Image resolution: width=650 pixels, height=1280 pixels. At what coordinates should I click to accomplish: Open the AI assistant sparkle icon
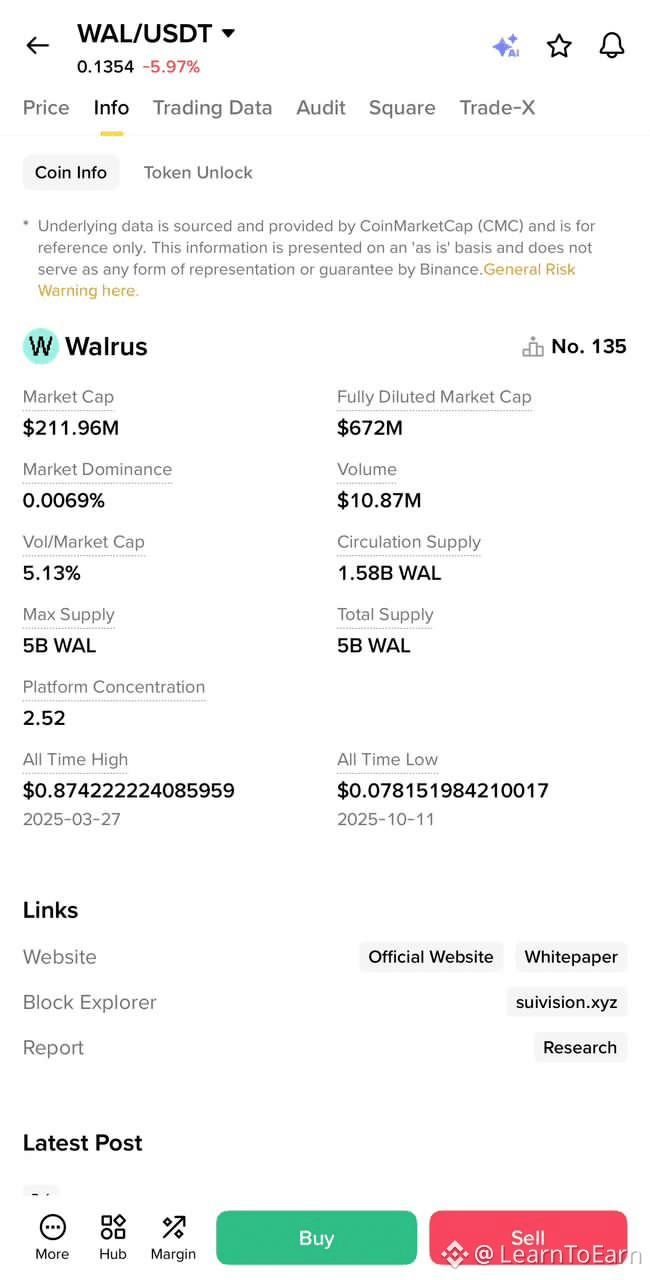click(x=506, y=46)
